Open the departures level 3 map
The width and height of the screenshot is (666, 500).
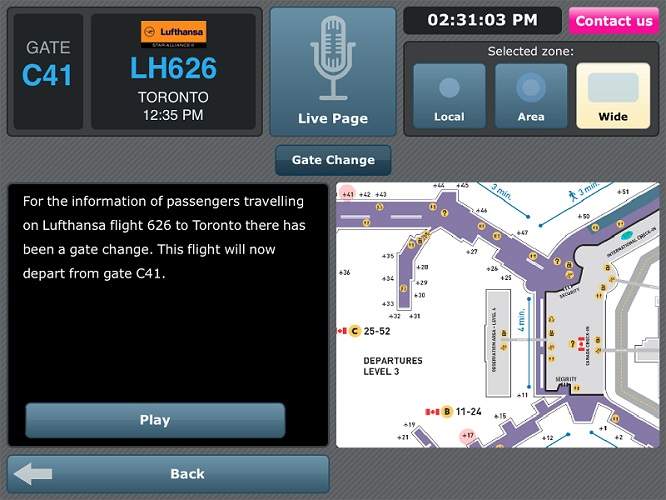point(497,315)
